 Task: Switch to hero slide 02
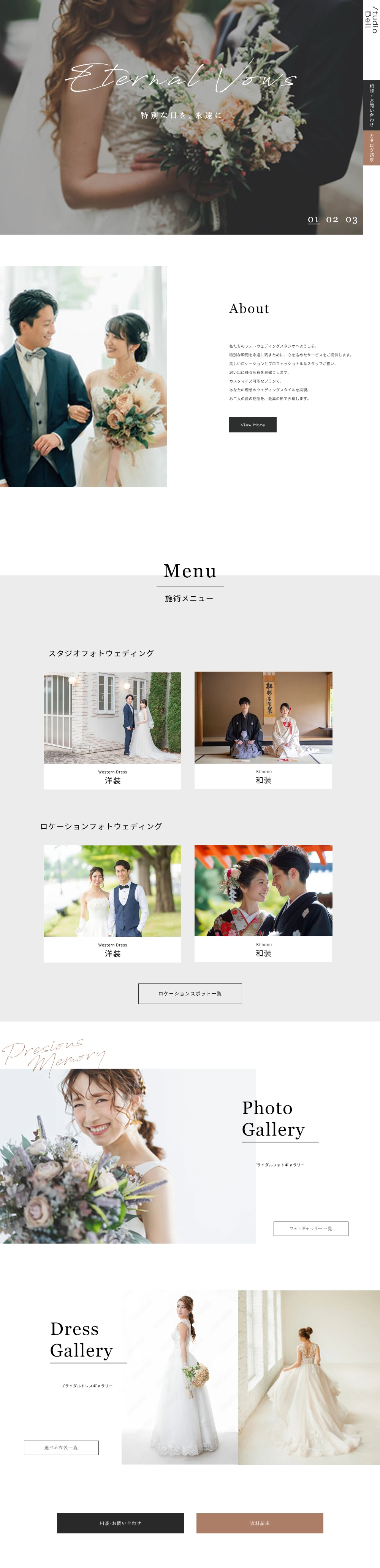[332, 219]
